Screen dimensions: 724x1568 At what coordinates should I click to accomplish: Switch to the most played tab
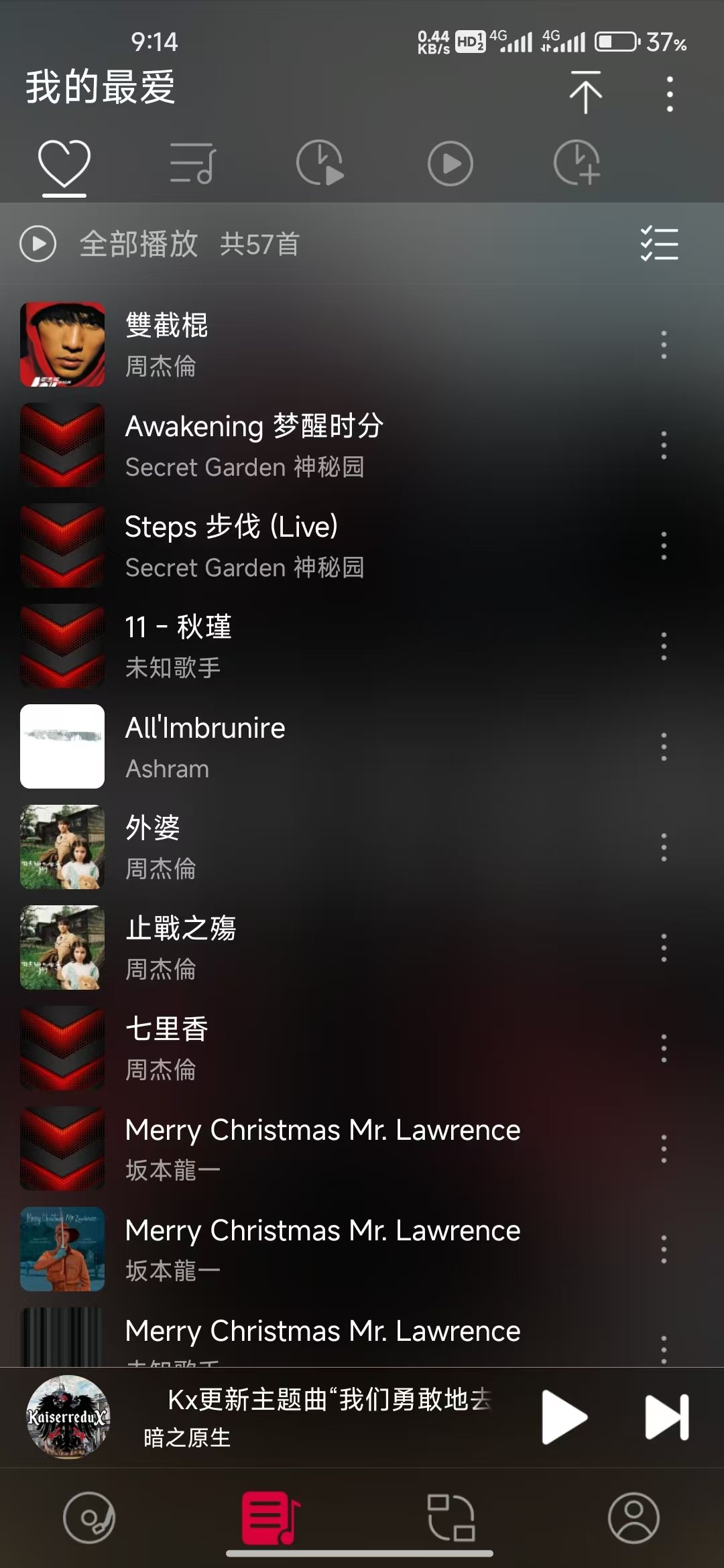tap(450, 163)
